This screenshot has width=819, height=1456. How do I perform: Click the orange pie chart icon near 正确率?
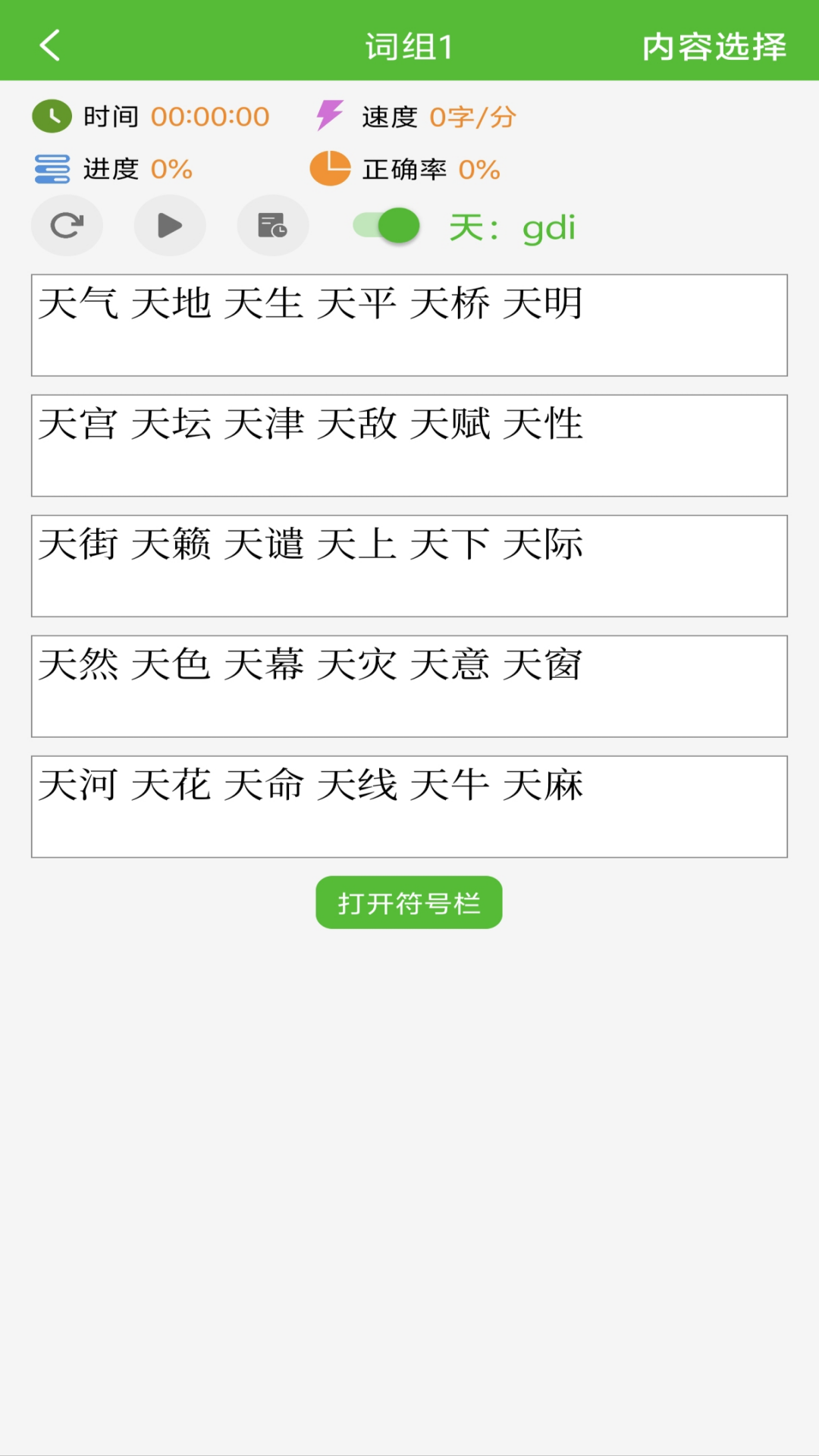(x=329, y=169)
